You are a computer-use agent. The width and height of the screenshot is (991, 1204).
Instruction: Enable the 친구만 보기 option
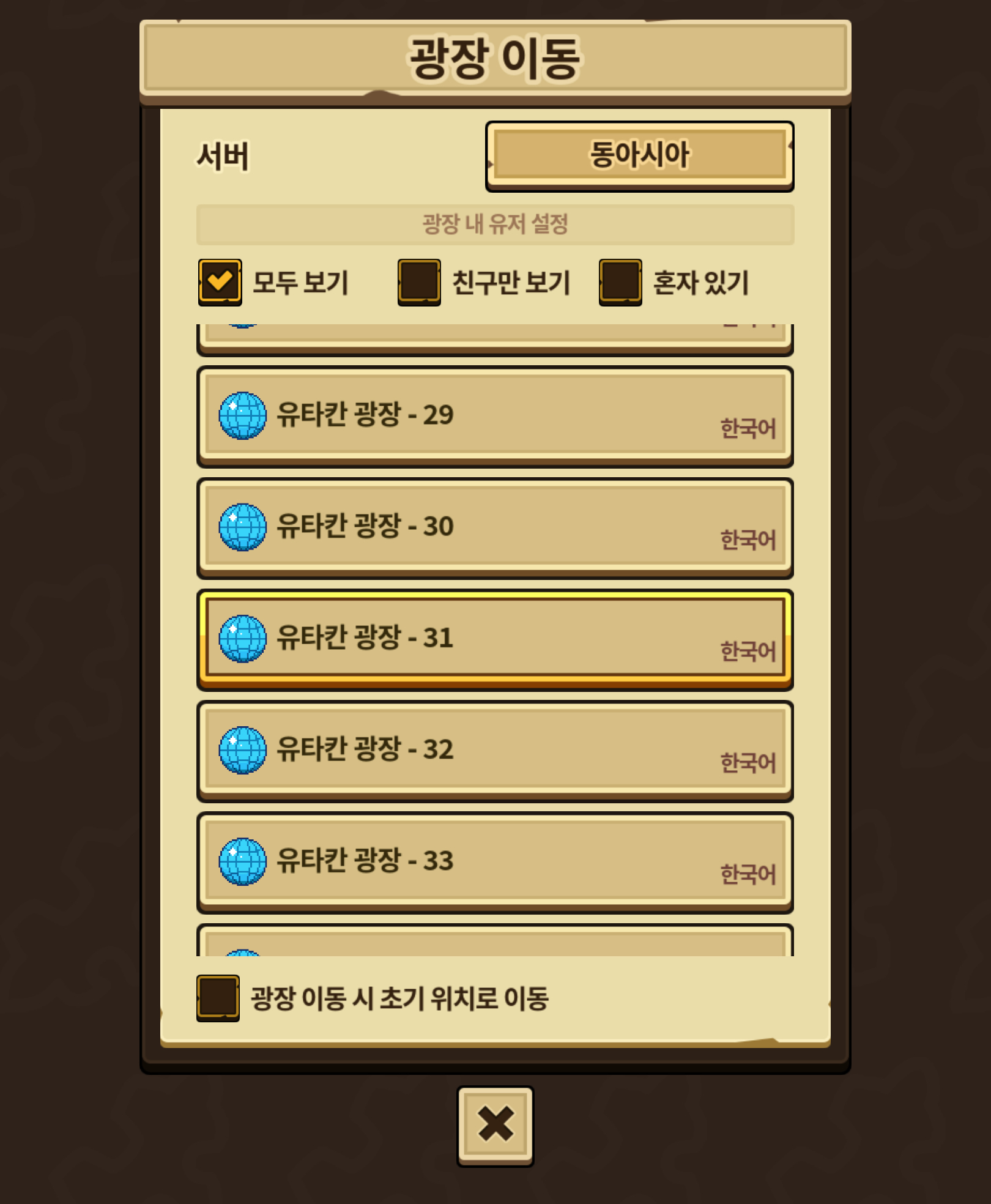[419, 282]
